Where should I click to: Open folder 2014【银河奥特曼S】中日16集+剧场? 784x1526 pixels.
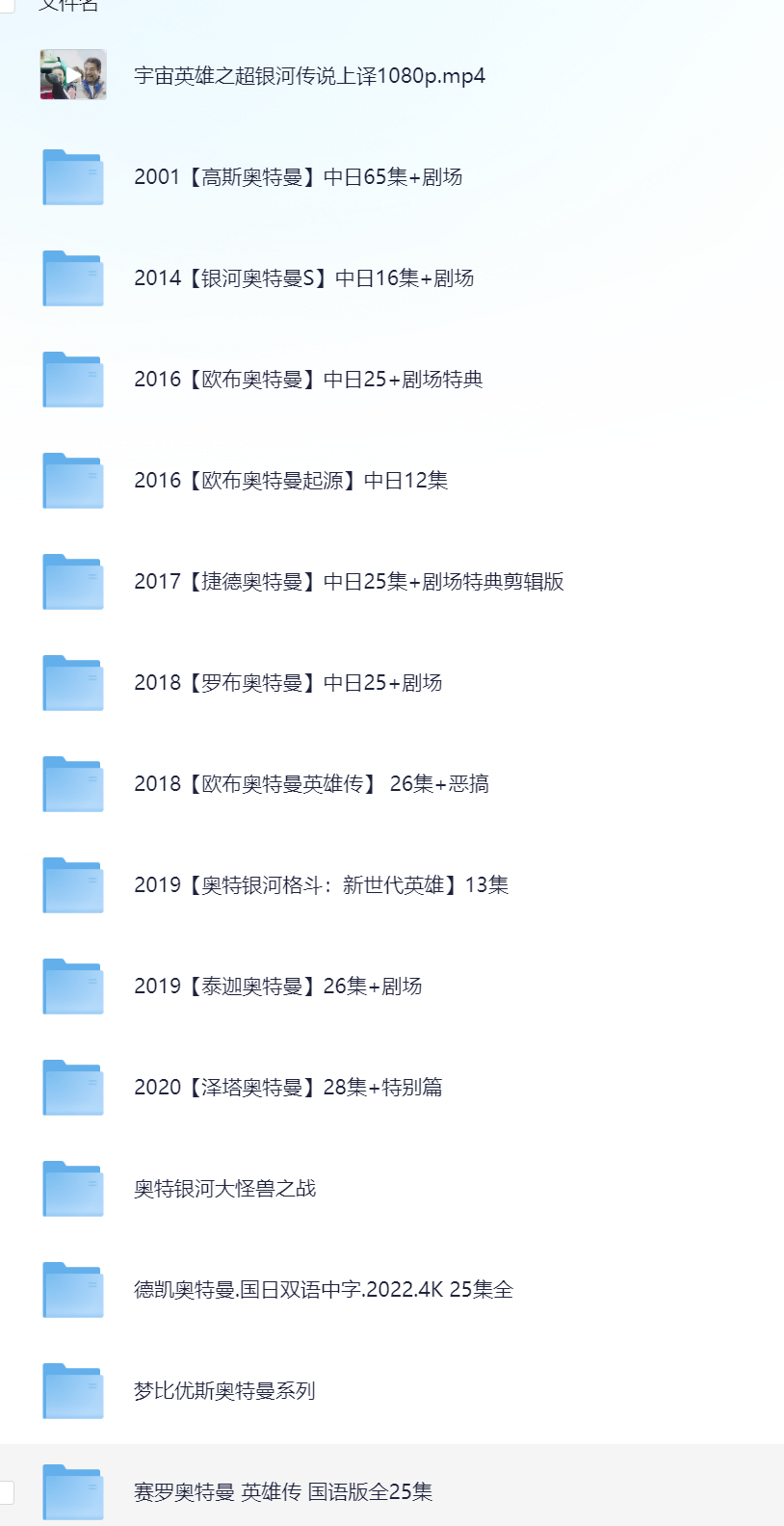(303, 278)
